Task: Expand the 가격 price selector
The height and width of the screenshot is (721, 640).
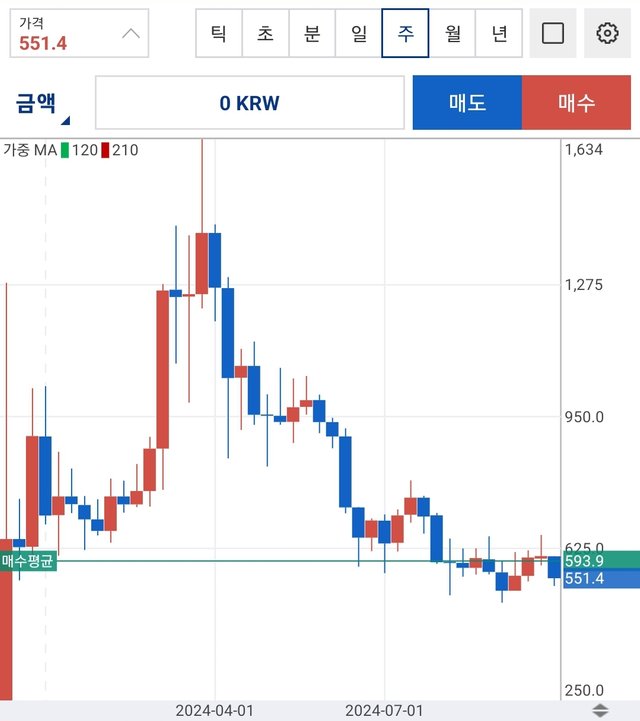Action: pos(131,33)
